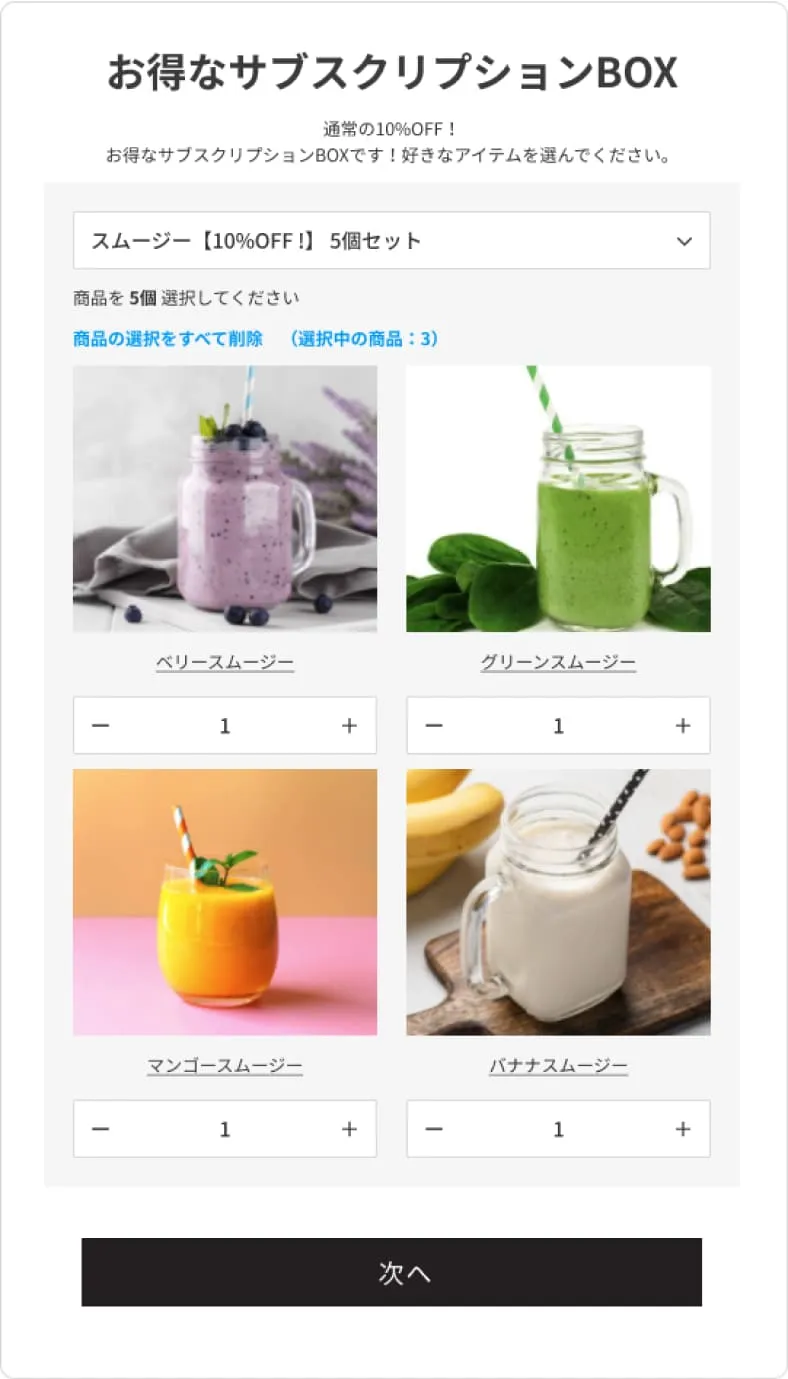Expand the スムージー 5個セット dropdown

[392, 240]
